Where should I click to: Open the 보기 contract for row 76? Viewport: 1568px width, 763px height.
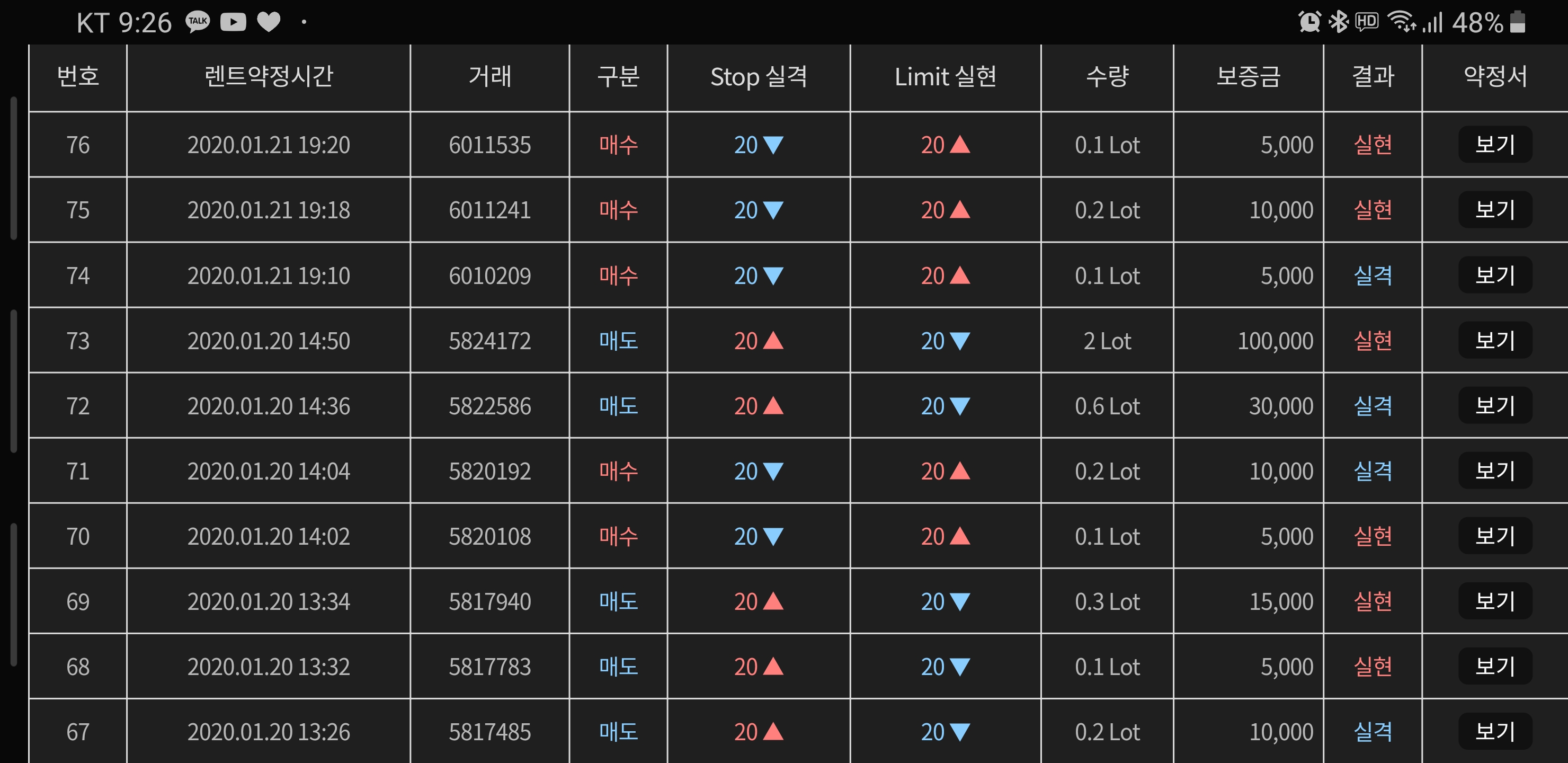click(x=1494, y=144)
